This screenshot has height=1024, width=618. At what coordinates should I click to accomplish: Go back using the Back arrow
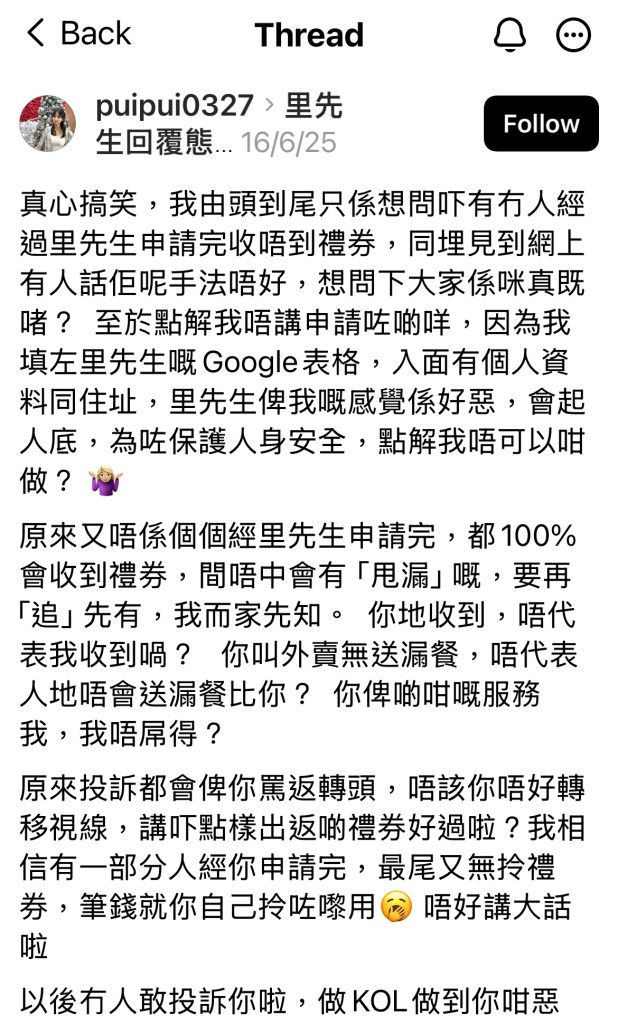(77, 34)
